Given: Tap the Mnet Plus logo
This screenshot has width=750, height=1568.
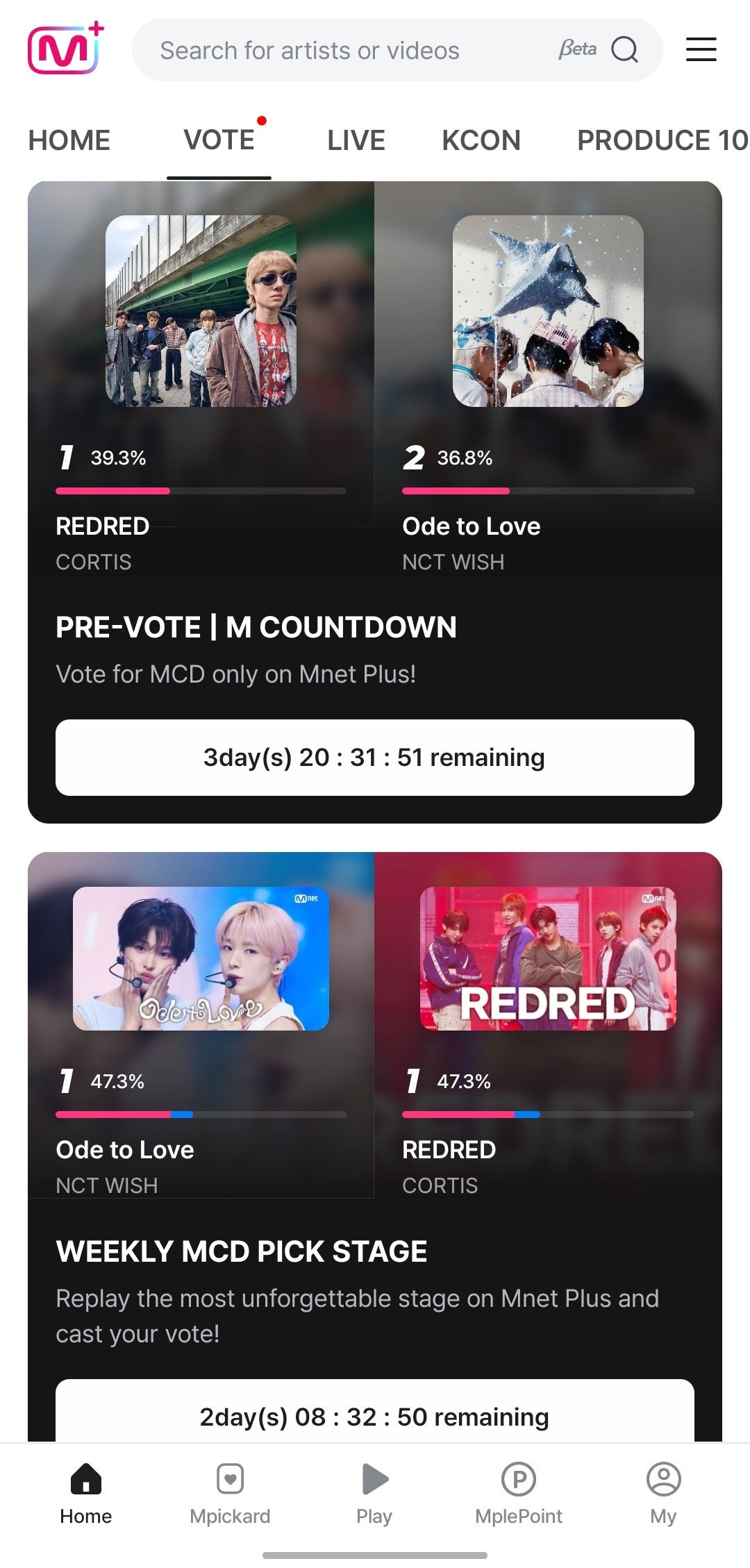Looking at the screenshot, I should click(x=65, y=49).
